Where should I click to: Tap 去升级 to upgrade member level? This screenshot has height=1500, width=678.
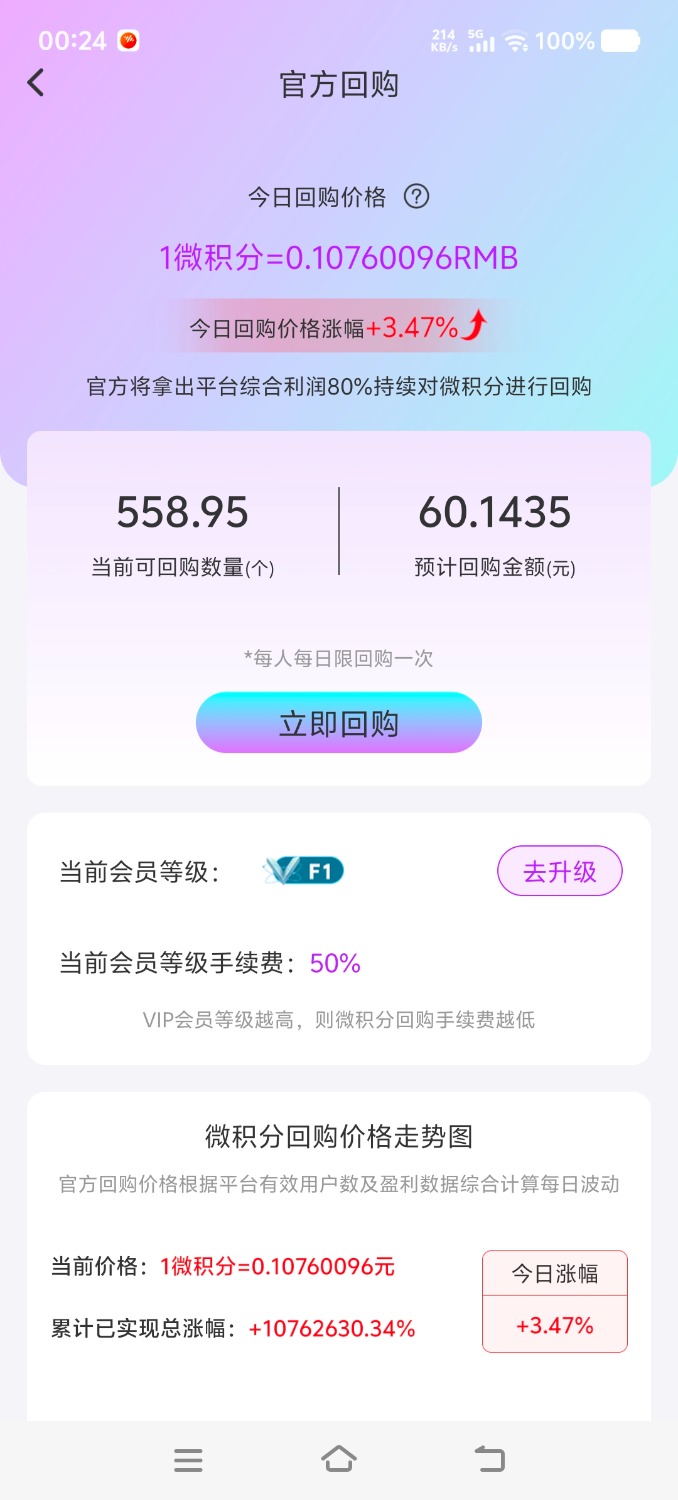point(559,871)
